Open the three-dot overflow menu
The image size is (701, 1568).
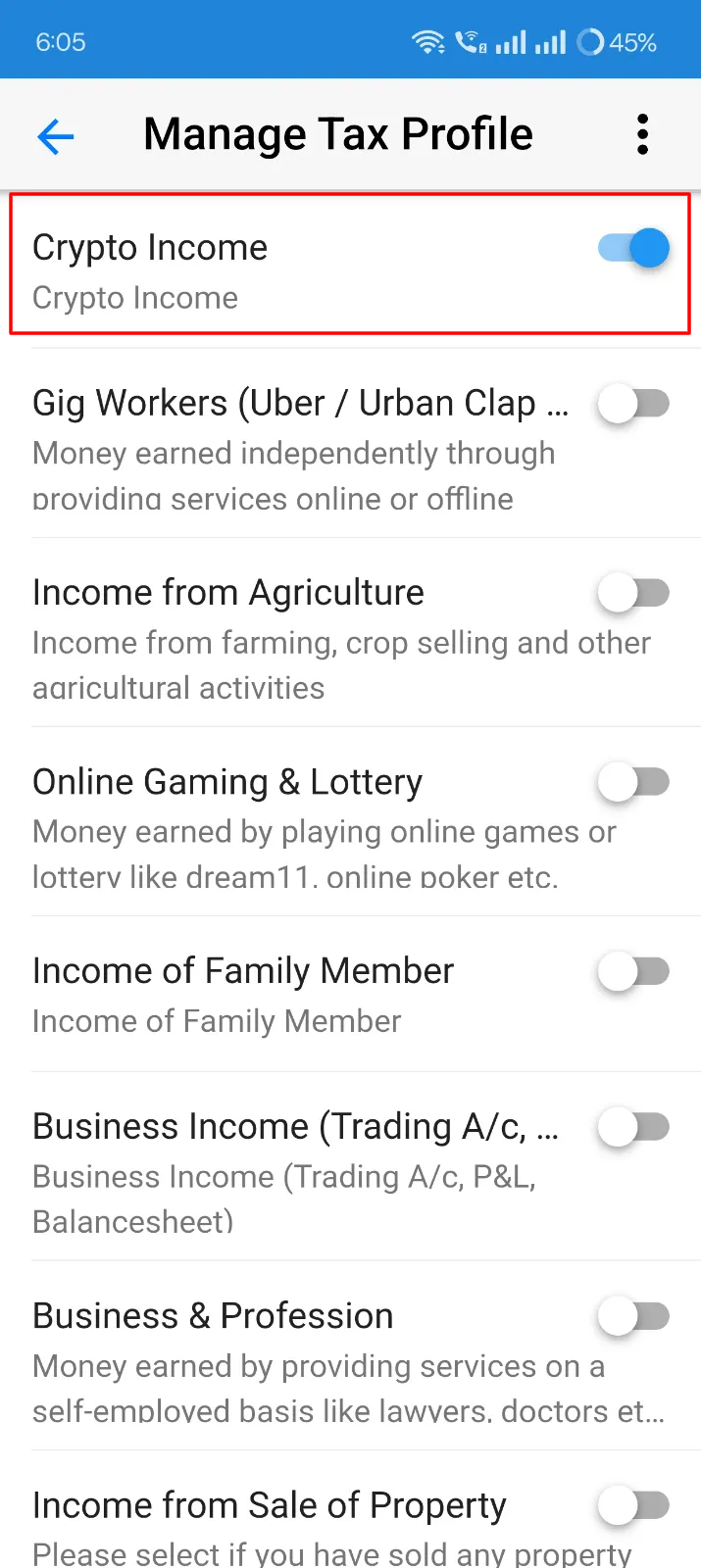pos(642,134)
